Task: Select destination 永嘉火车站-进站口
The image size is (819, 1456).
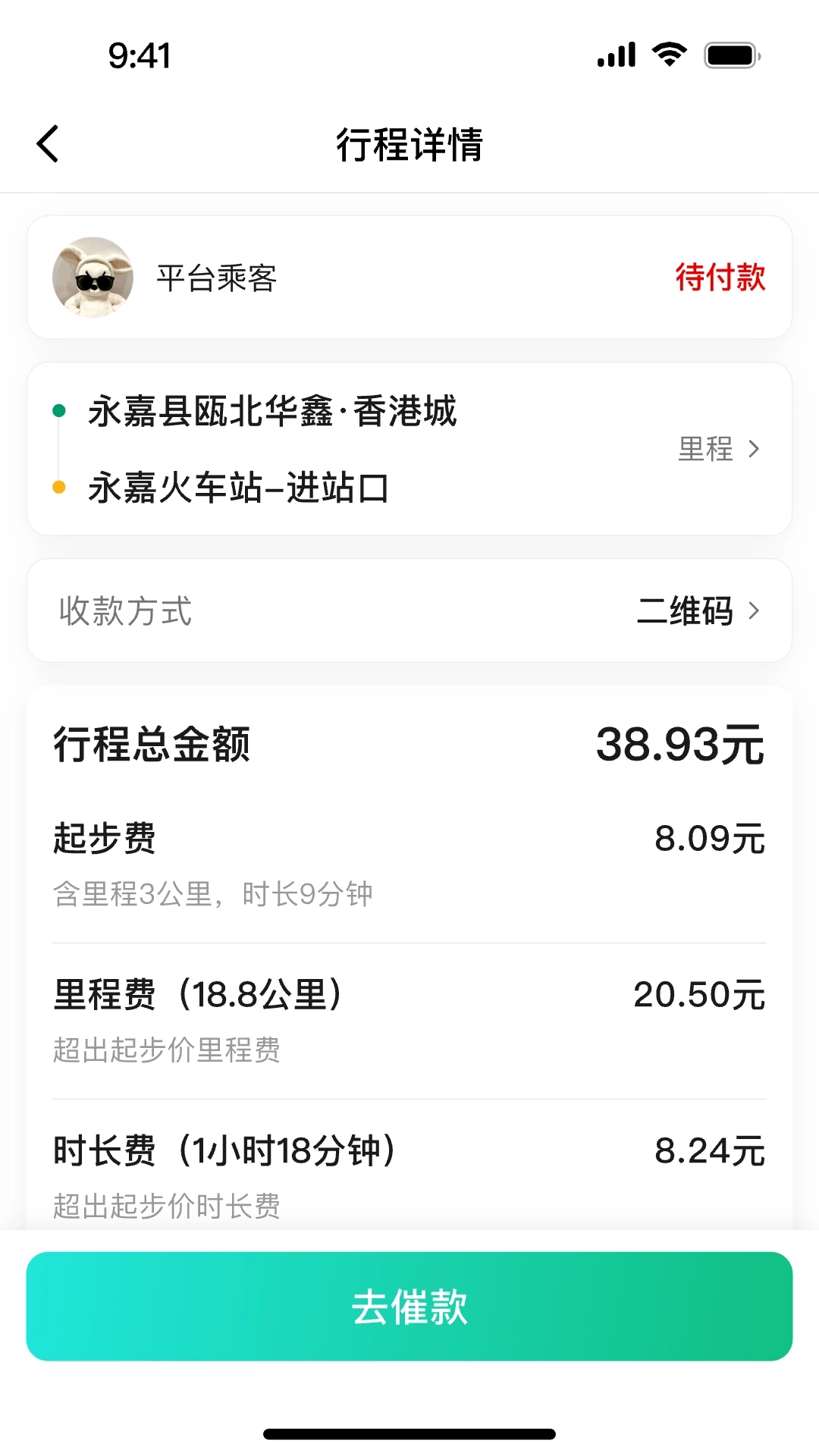Action: point(239,489)
